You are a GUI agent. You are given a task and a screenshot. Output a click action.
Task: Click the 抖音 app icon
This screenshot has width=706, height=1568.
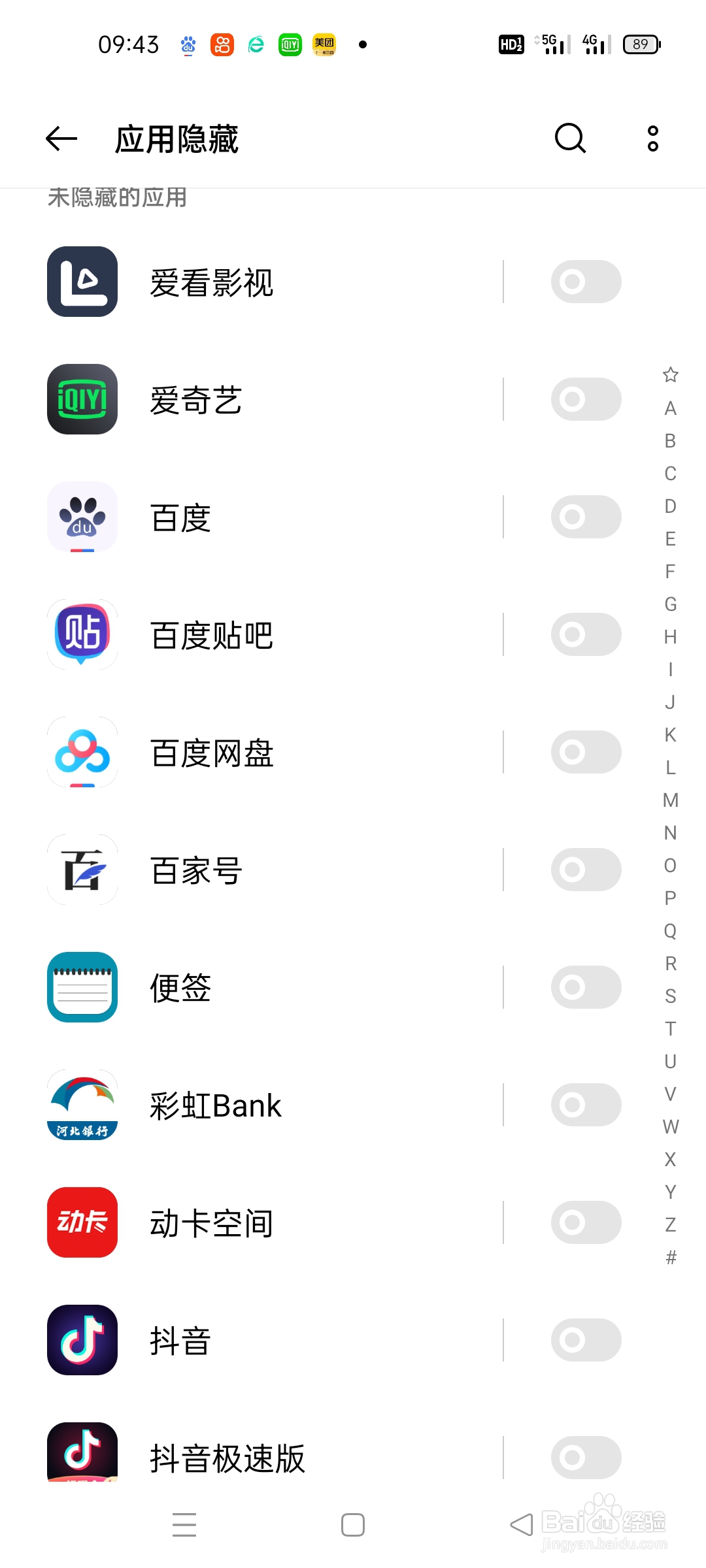82,1340
